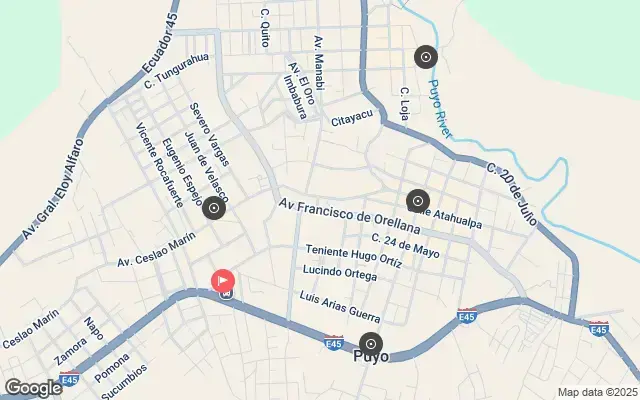Tap the red flag marker
640x400 pixels.
221,281
